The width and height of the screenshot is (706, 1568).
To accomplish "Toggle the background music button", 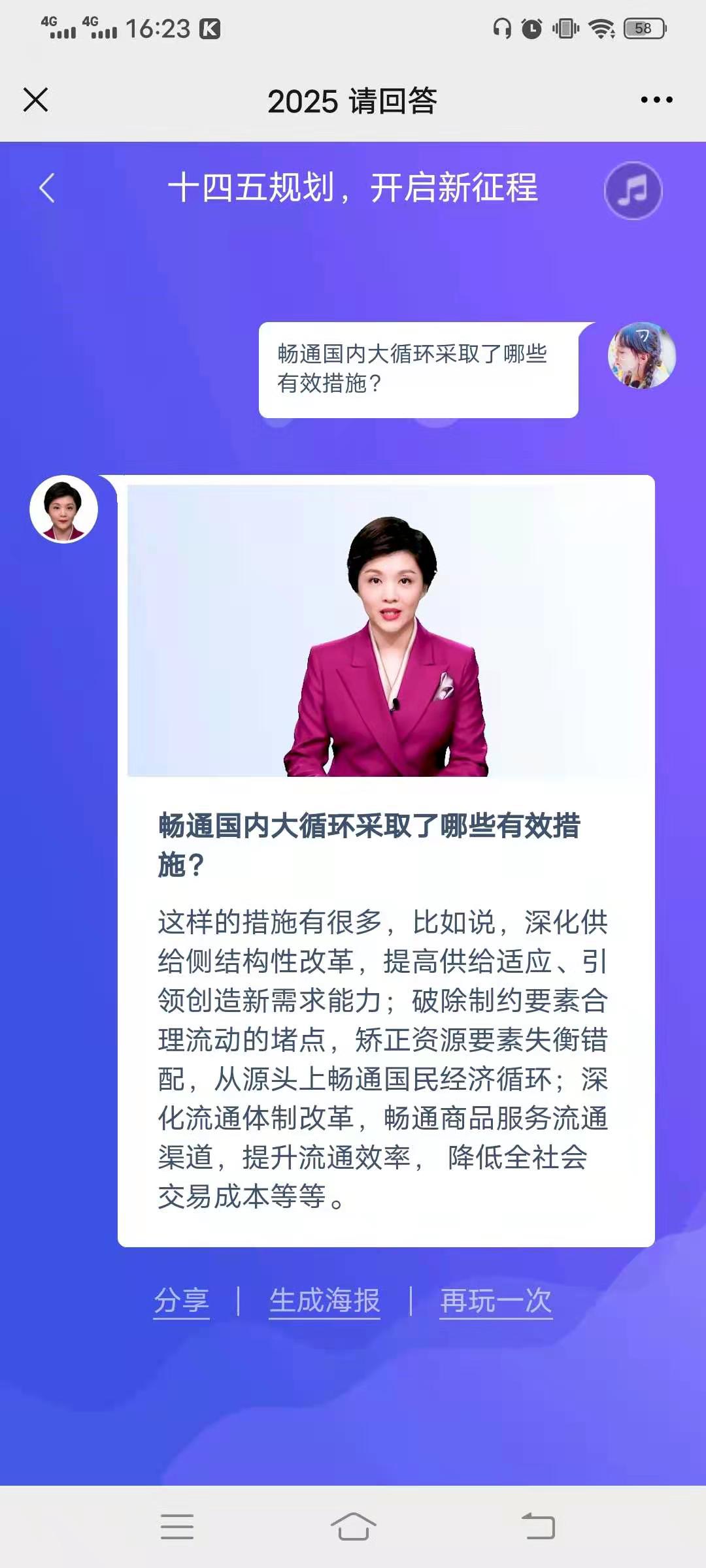I will click(633, 190).
